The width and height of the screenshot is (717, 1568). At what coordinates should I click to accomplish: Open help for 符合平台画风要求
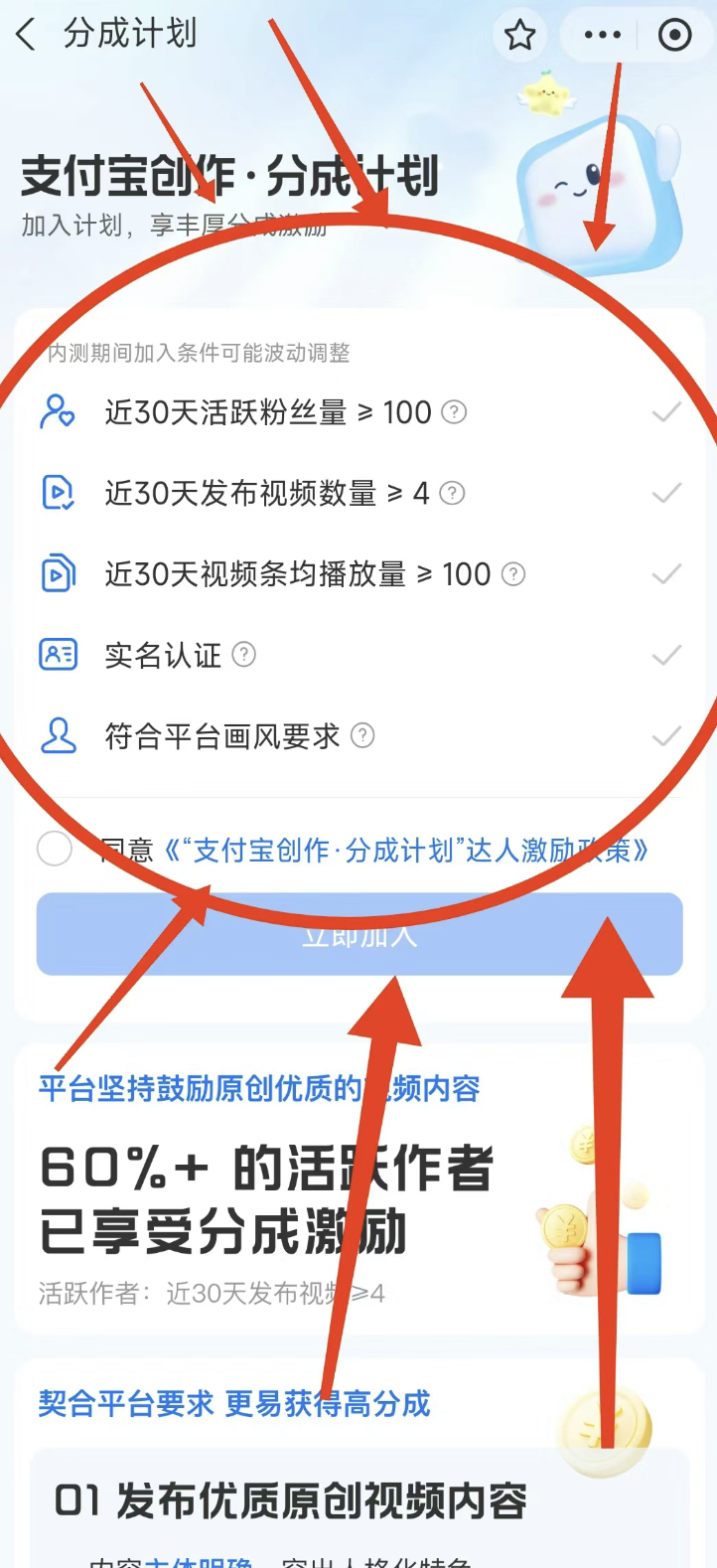pyautogui.click(x=363, y=736)
